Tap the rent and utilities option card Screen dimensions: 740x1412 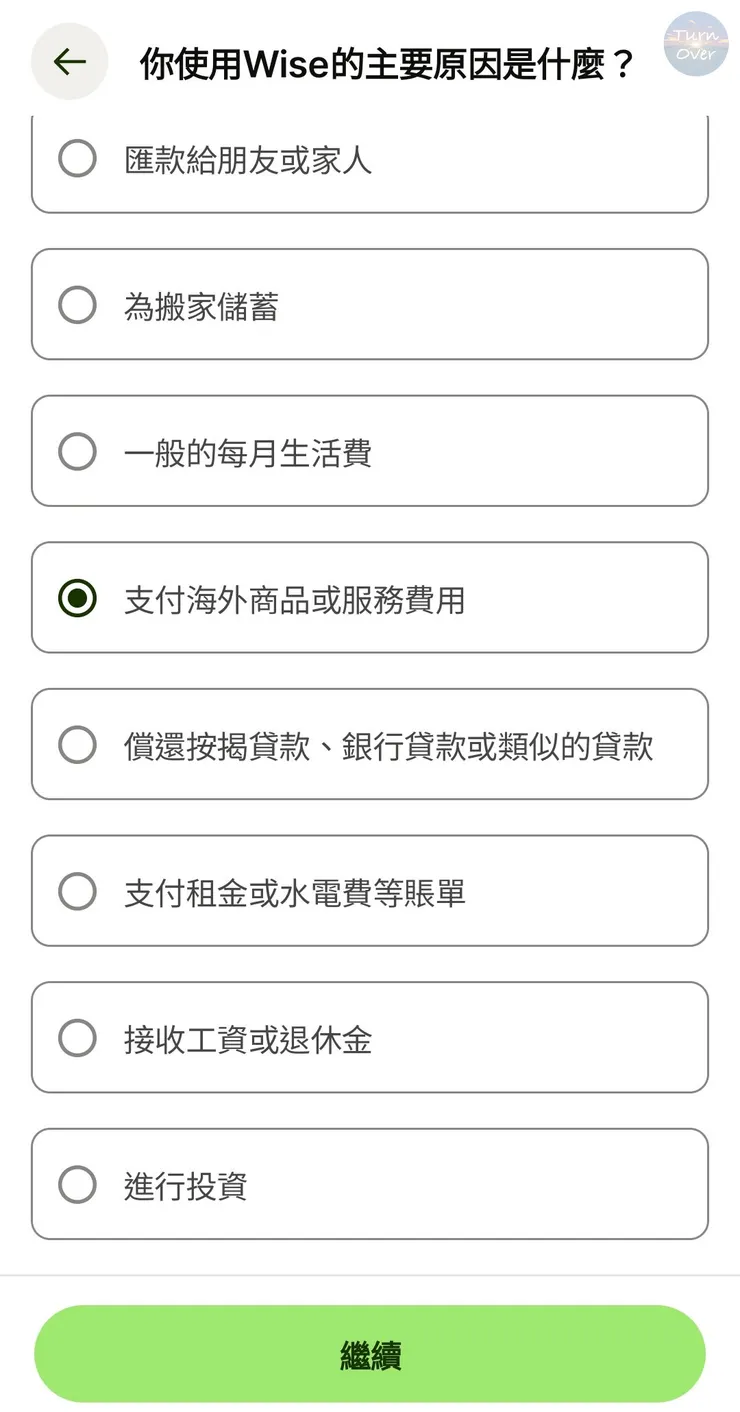370,891
